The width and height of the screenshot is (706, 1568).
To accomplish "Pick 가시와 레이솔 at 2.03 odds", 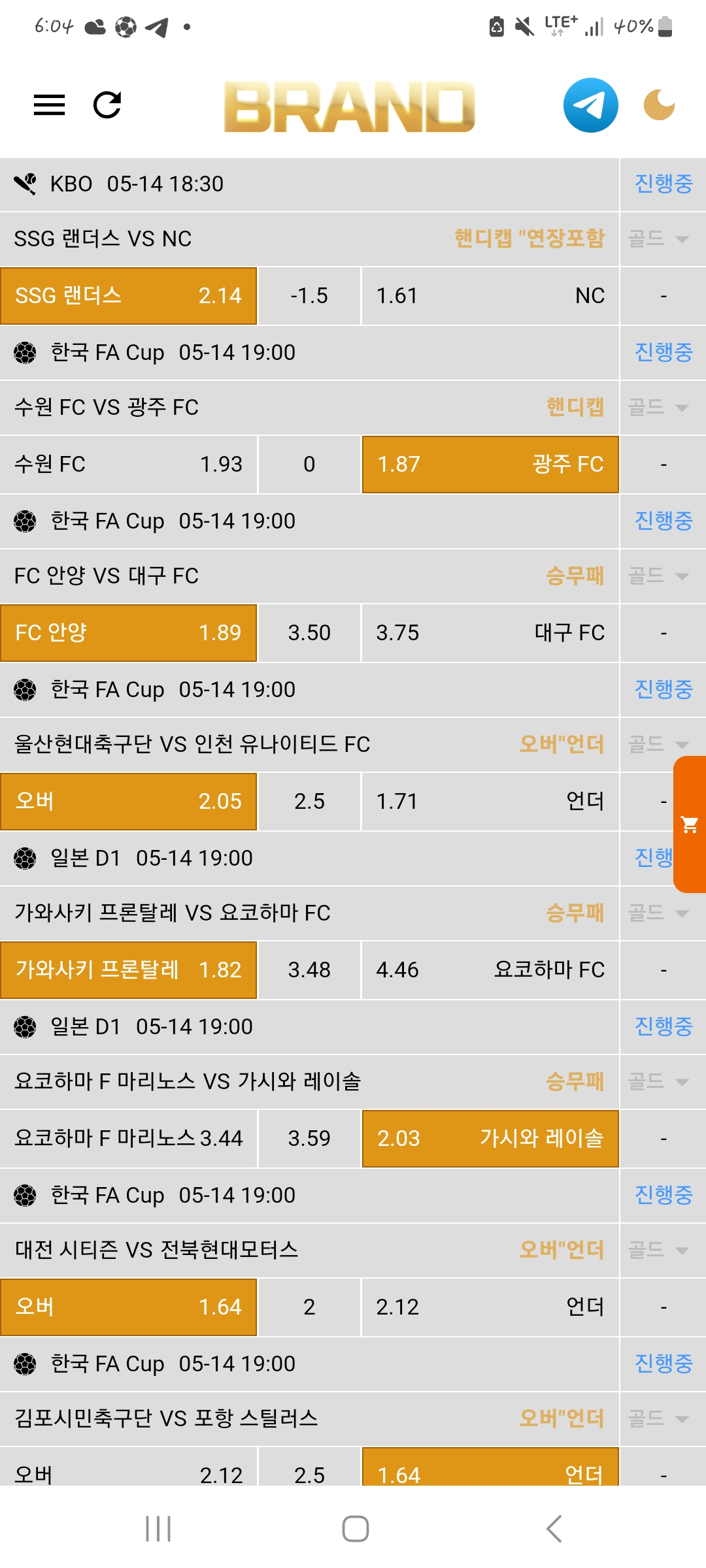I will pyautogui.click(x=490, y=1139).
